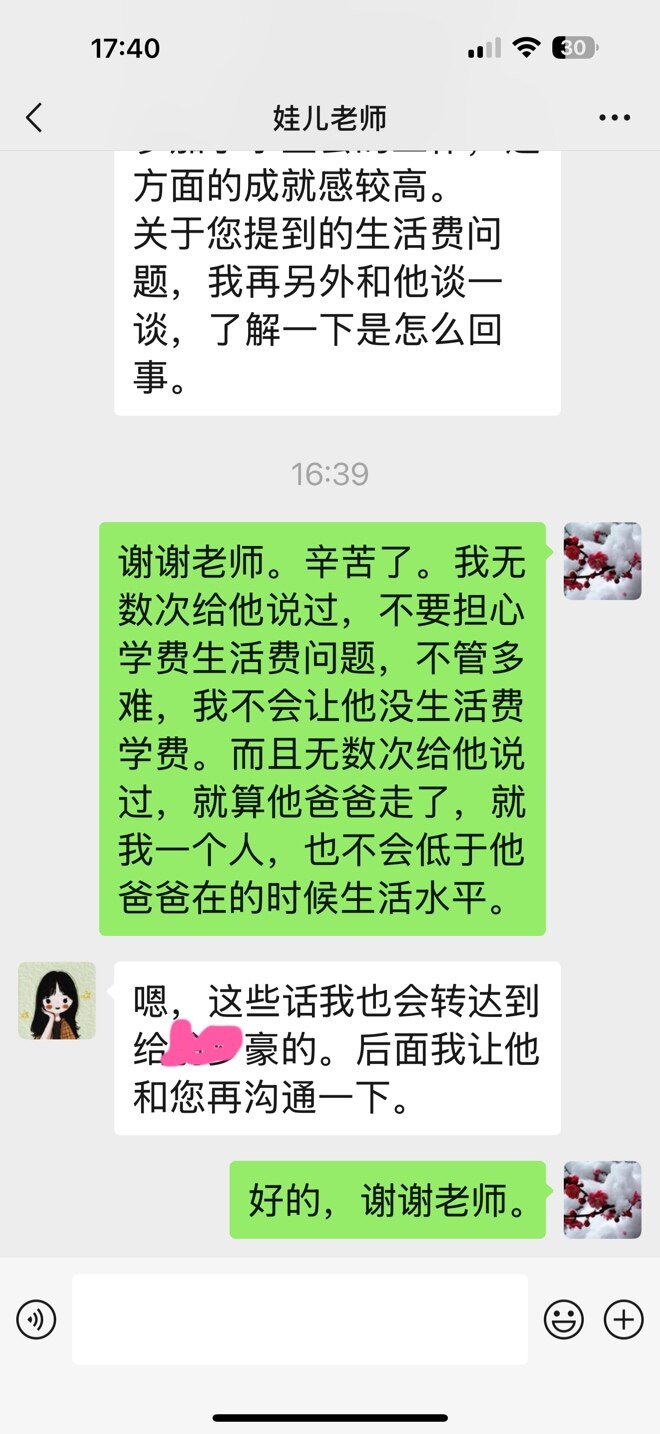This screenshot has height=1434, width=660.
Task: Open the plus attachment menu
Action: pos(623,1320)
